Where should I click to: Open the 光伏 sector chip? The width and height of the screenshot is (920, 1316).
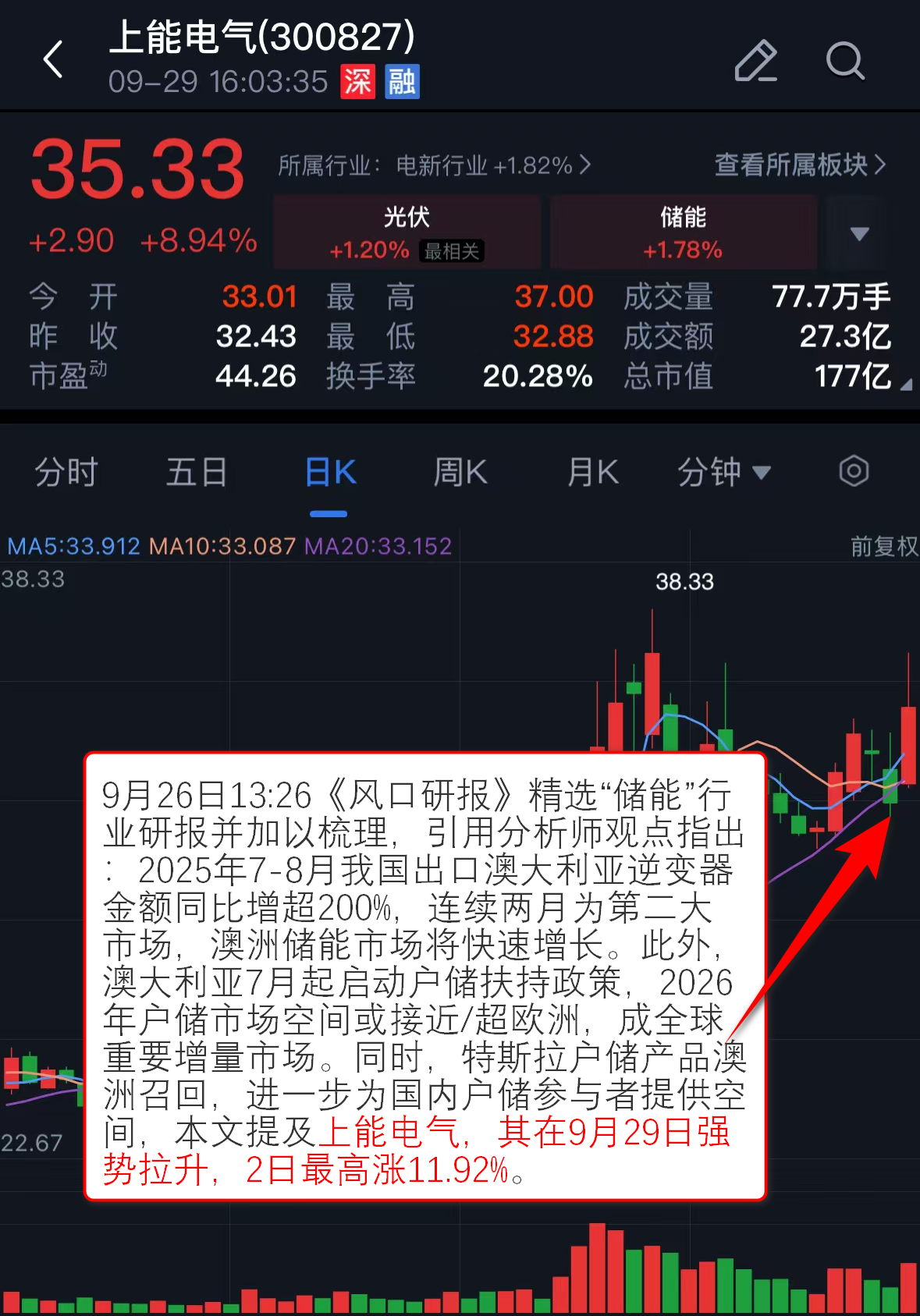click(407, 232)
